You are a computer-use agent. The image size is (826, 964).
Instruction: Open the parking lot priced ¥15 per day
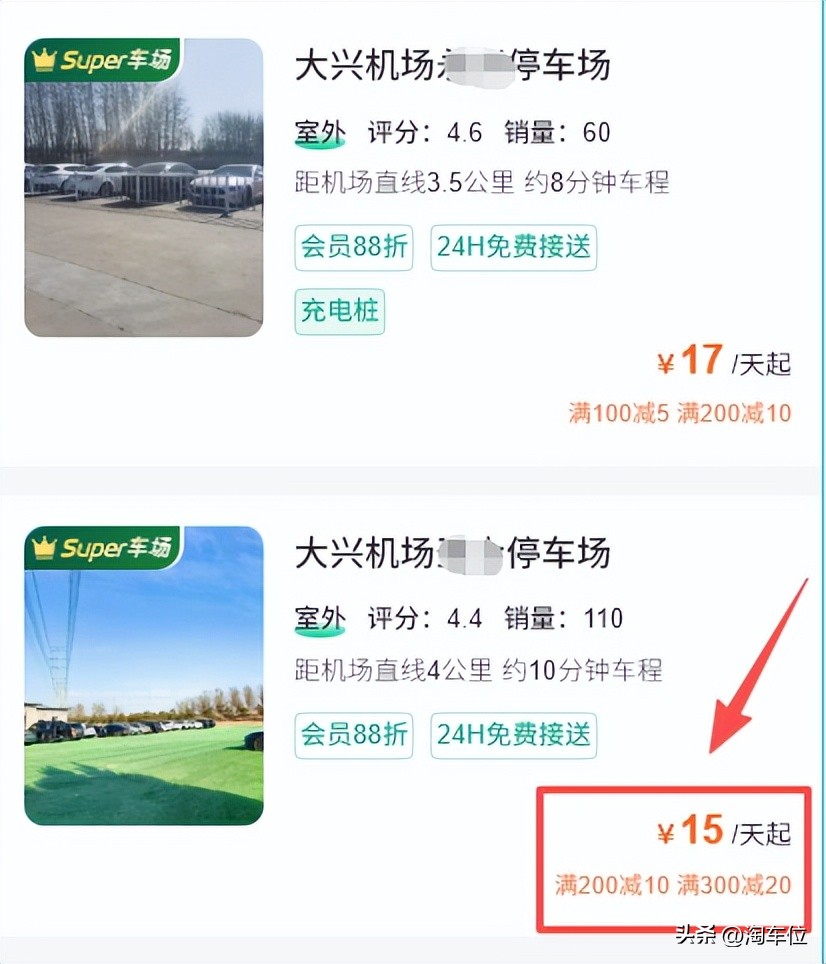tap(413, 716)
